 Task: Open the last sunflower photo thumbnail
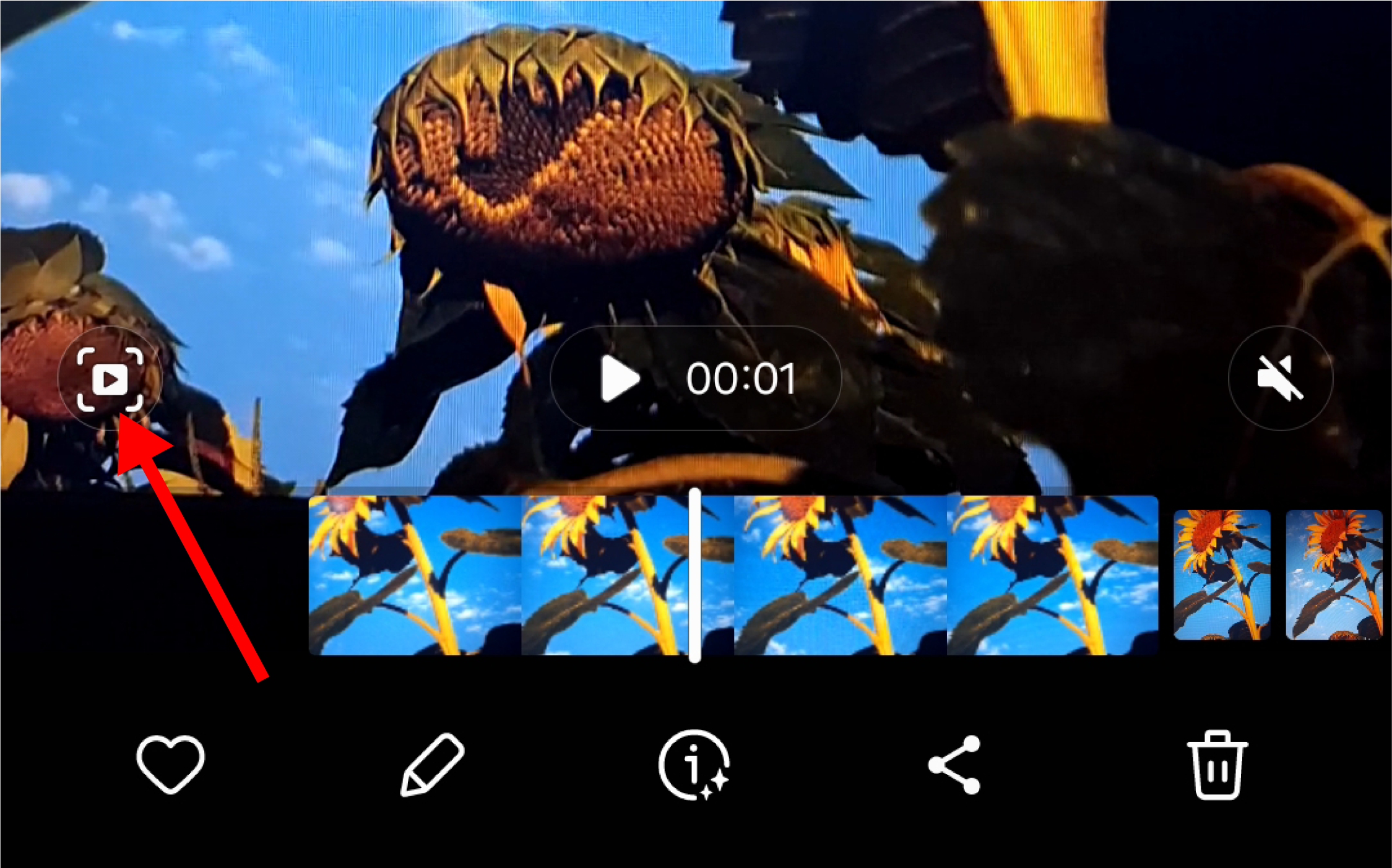click(x=1334, y=575)
